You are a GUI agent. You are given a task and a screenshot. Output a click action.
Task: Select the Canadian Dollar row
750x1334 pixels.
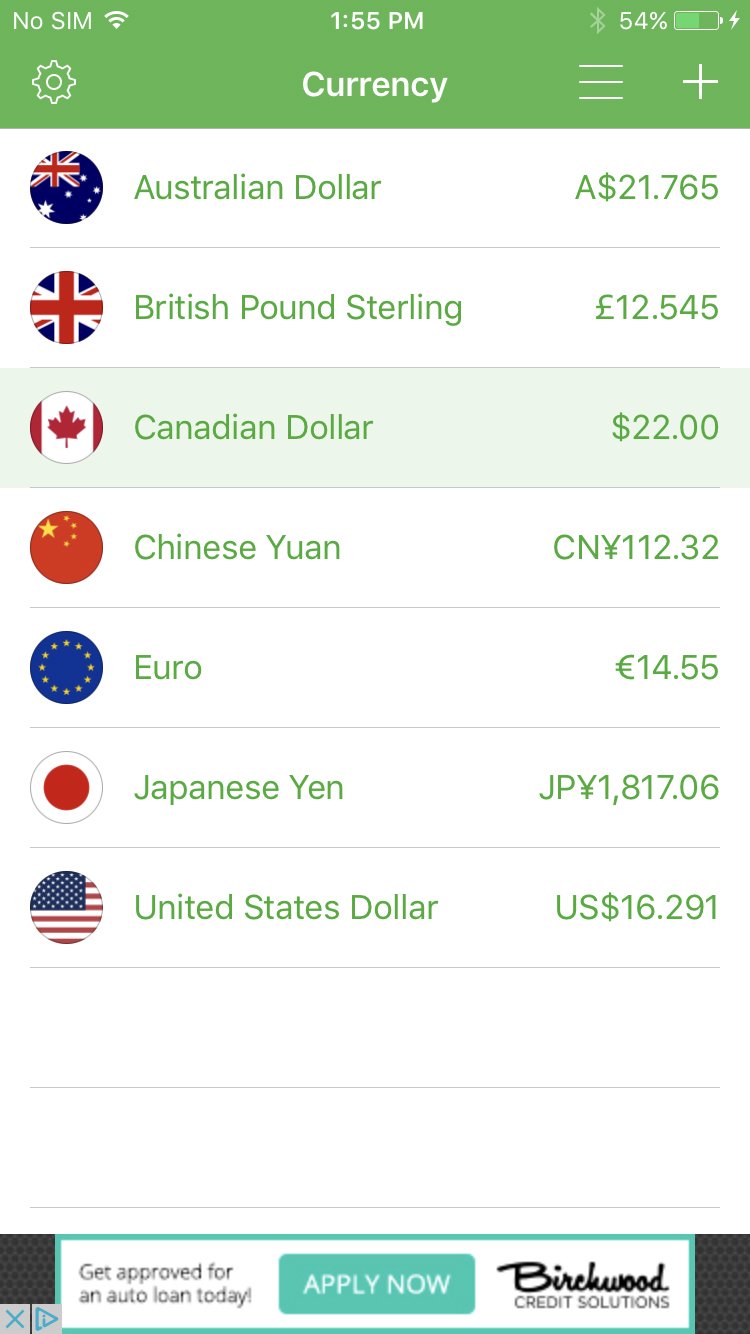[375, 427]
